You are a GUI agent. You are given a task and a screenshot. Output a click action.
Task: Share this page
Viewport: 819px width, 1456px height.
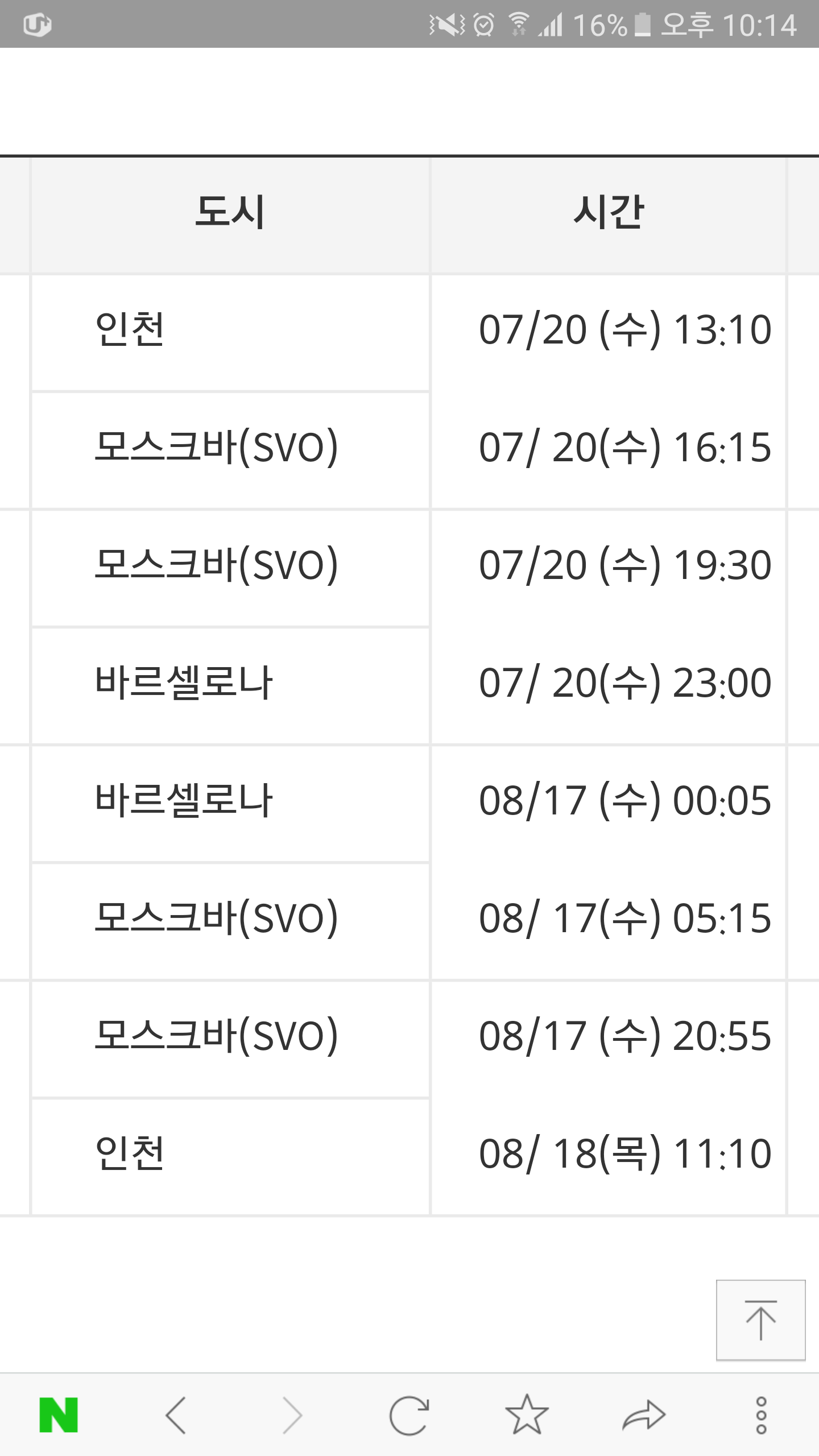point(644,1415)
